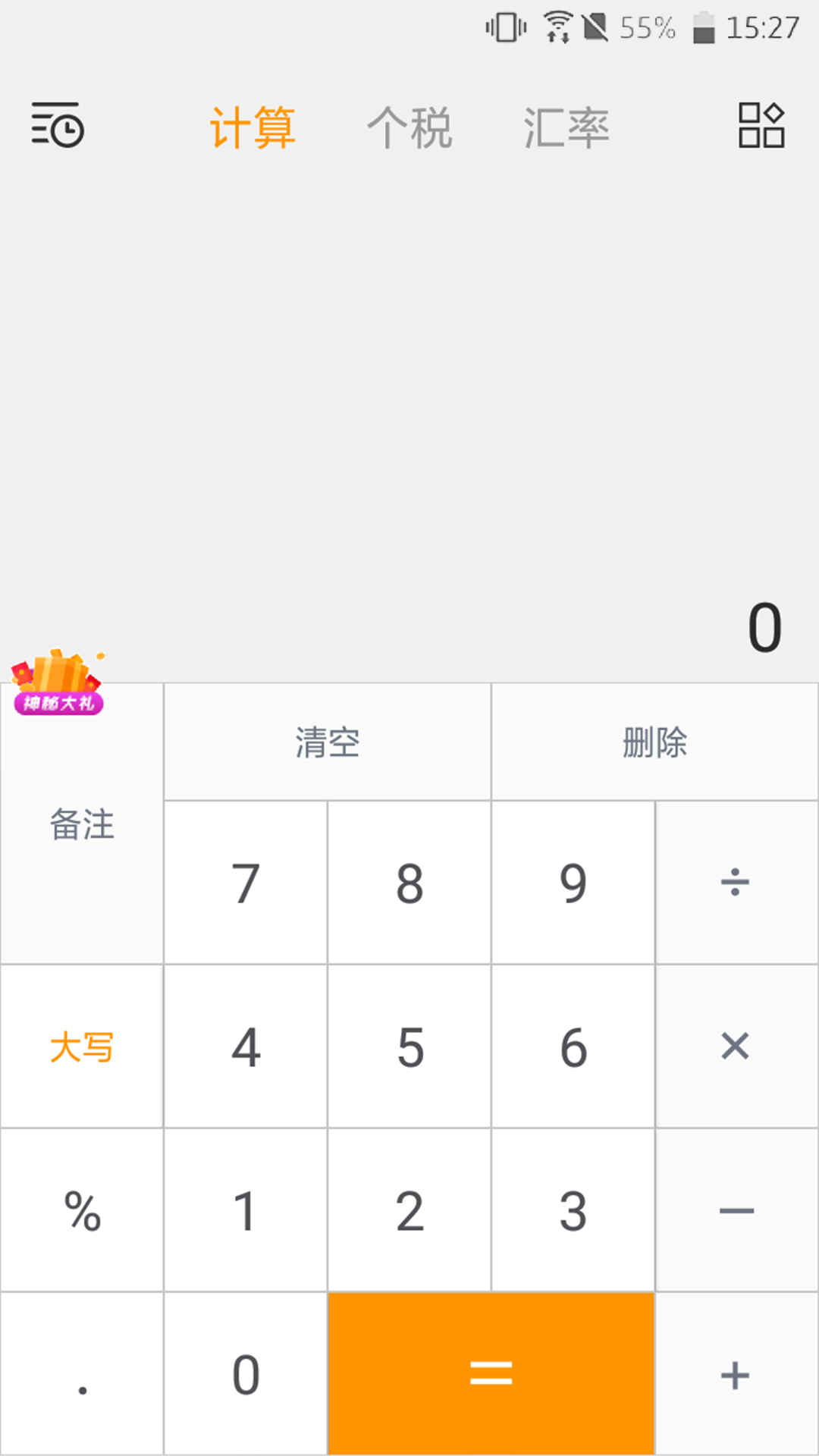Tap the 0 key on keypad
Image resolution: width=819 pixels, height=1456 pixels.
[246, 1374]
